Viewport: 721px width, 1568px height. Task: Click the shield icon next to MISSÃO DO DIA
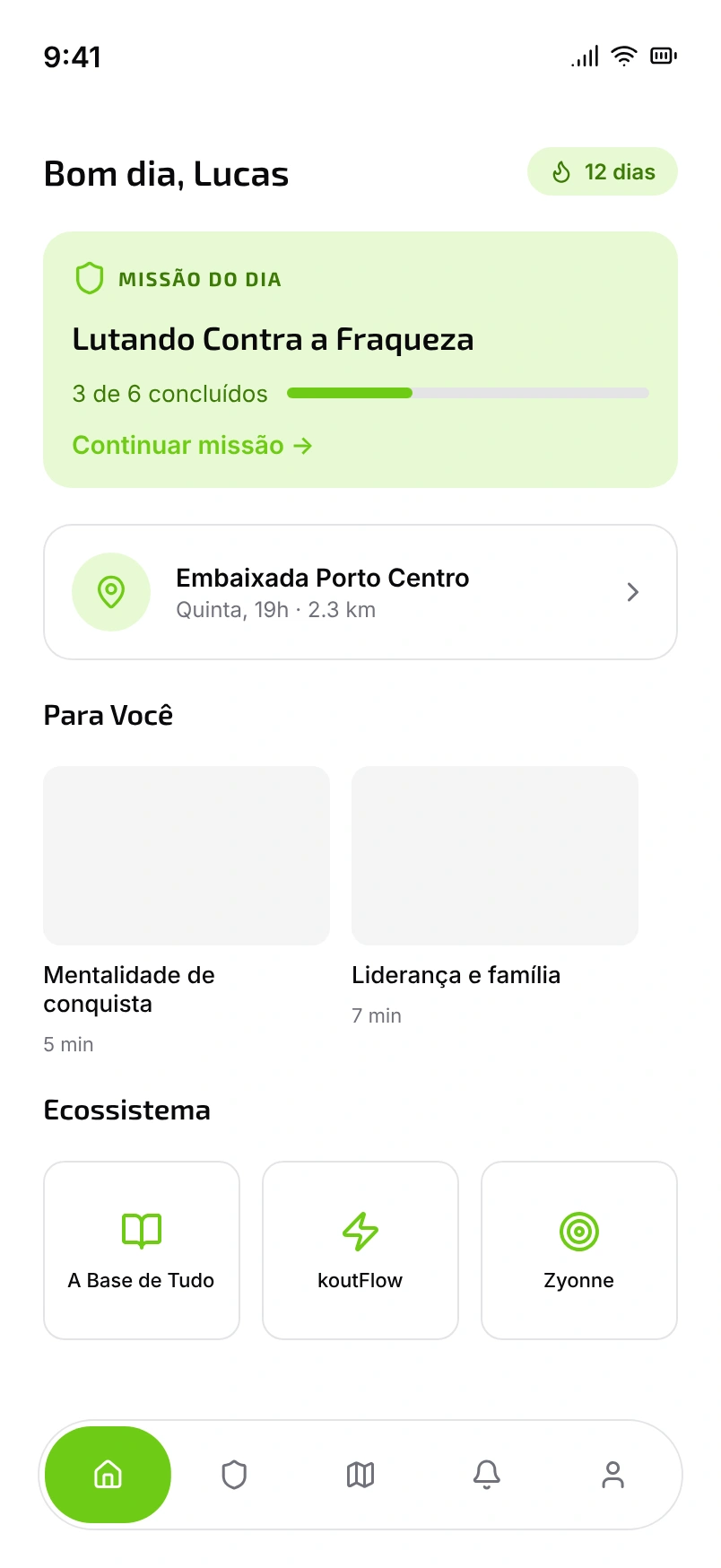point(91,278)
